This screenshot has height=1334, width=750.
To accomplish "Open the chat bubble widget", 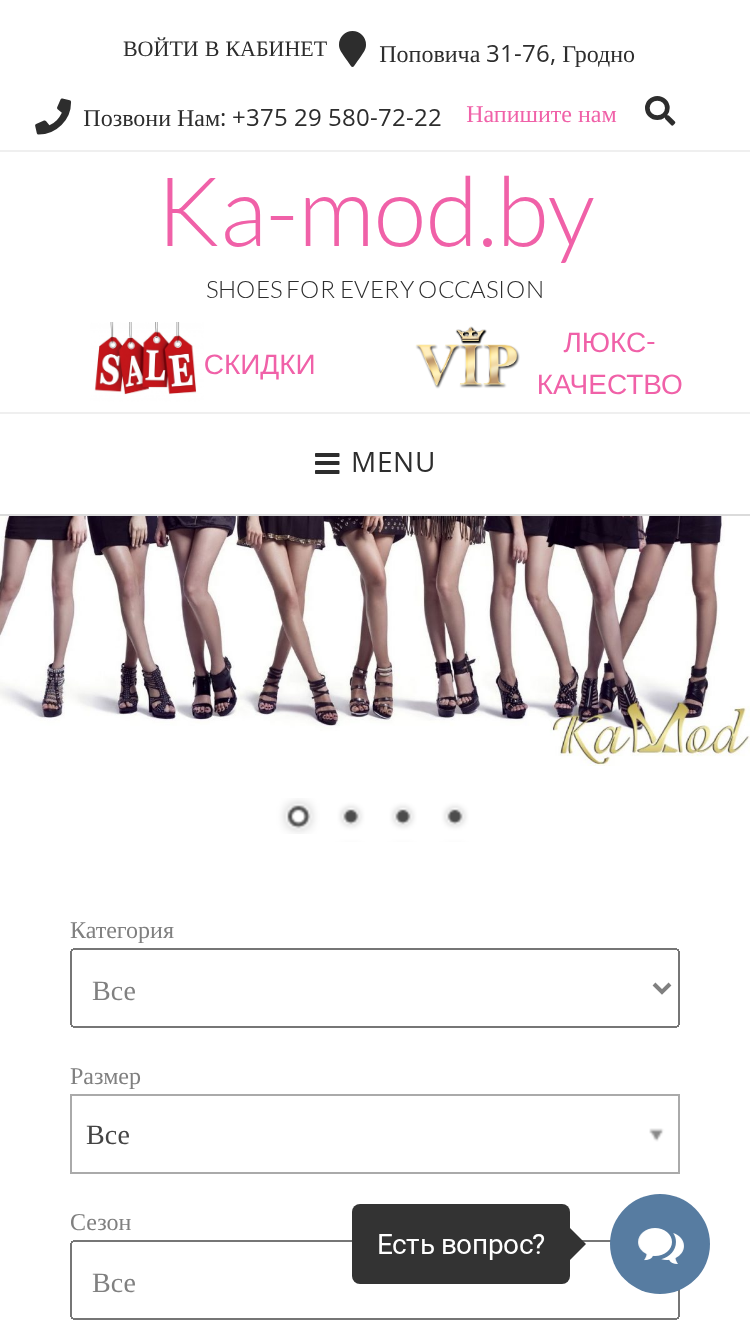I will pos(660,1244).
